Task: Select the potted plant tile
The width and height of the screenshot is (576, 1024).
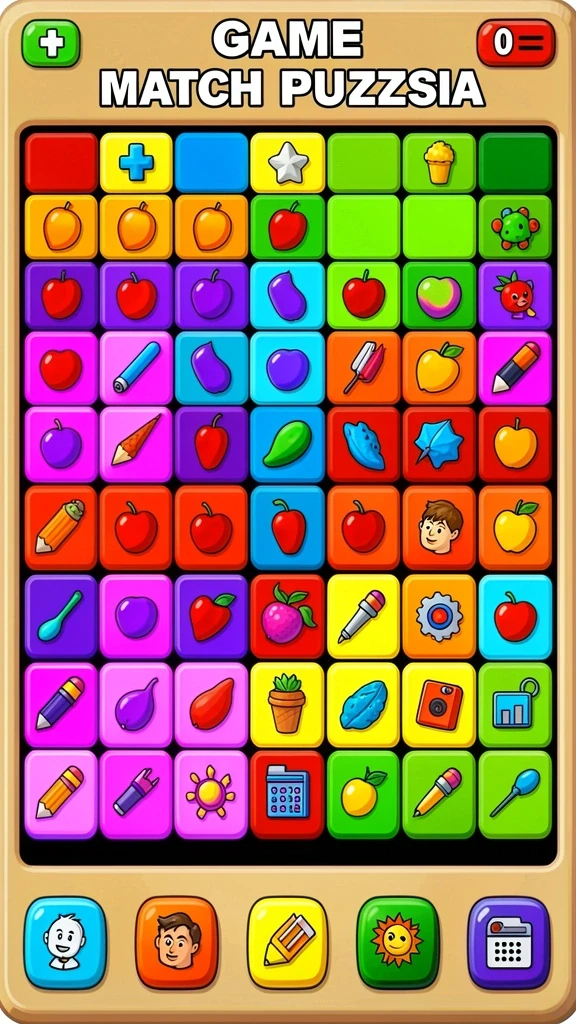Action: 287,705
